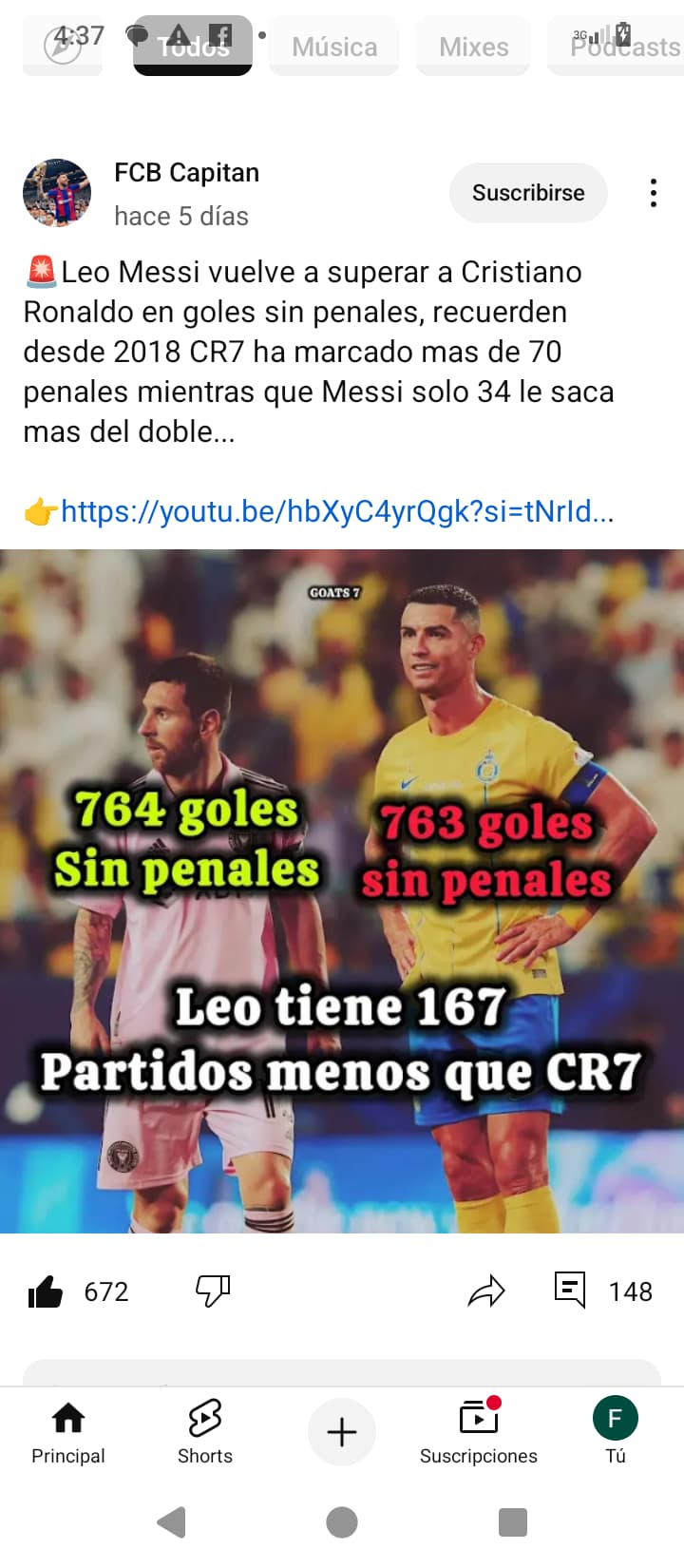This screenshot has height=1568, width=684.
Task: Select the Mixes filter chip
Action: point(473,47)
